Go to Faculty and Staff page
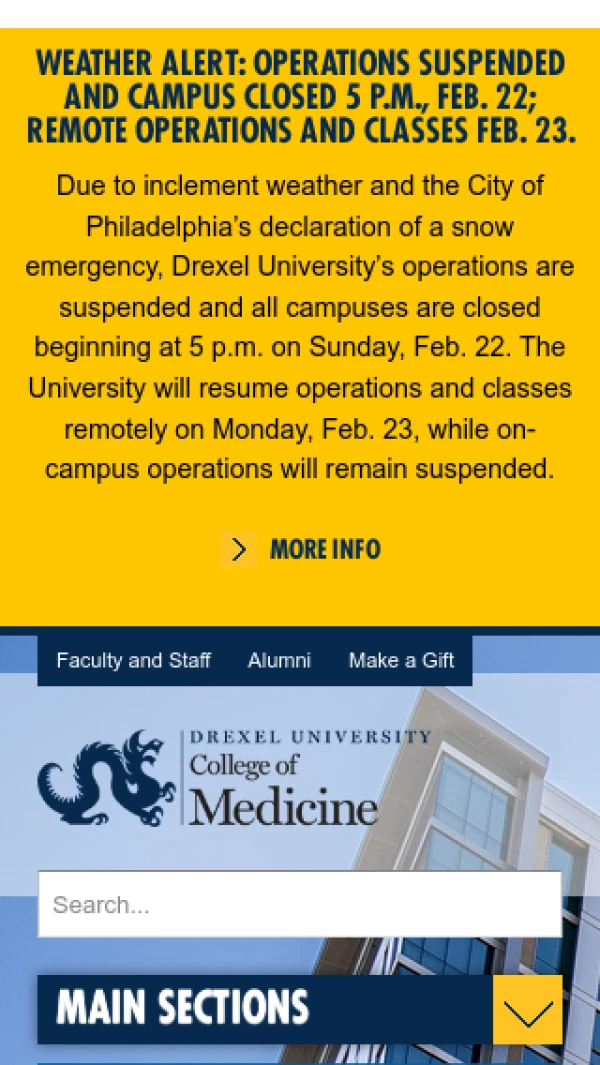This screenshot has height=1065, width=600. (x=133, y=660)
